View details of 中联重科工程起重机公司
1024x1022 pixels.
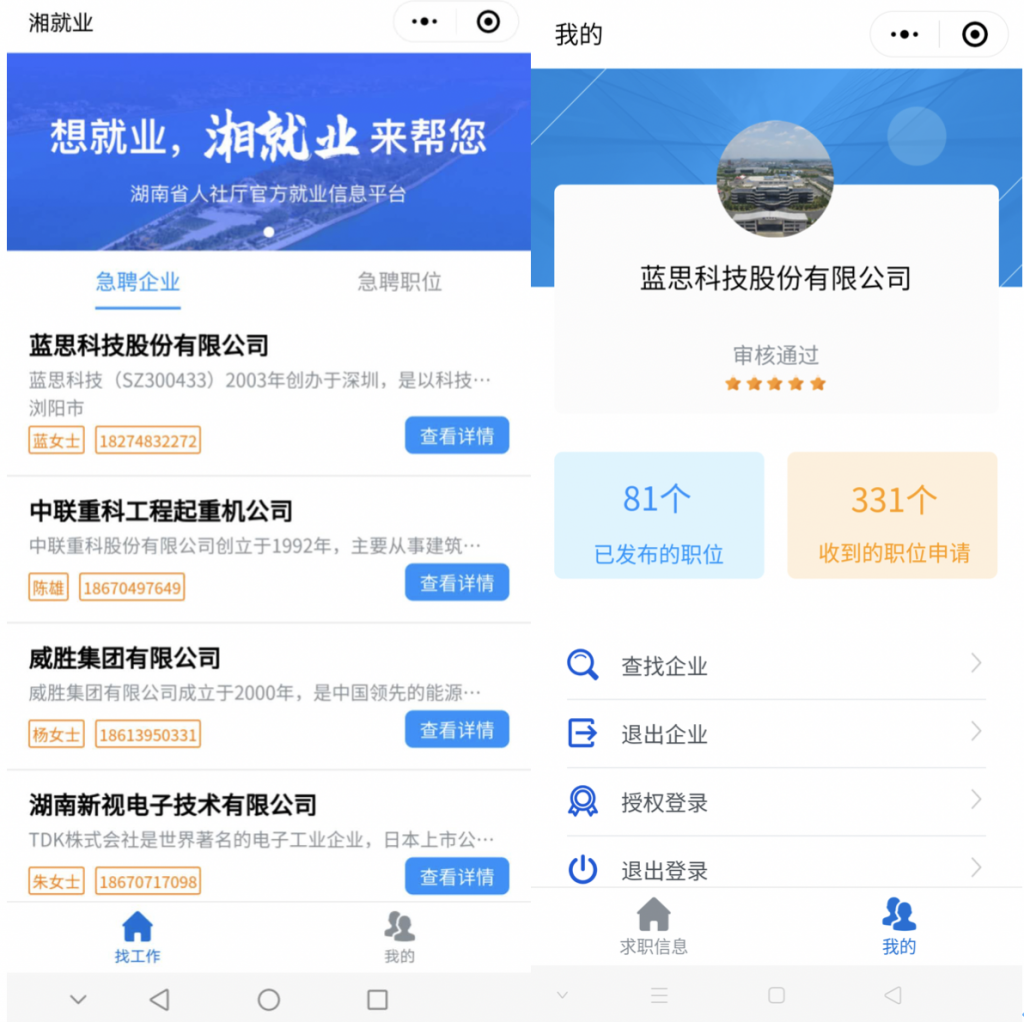coord(456,583)
